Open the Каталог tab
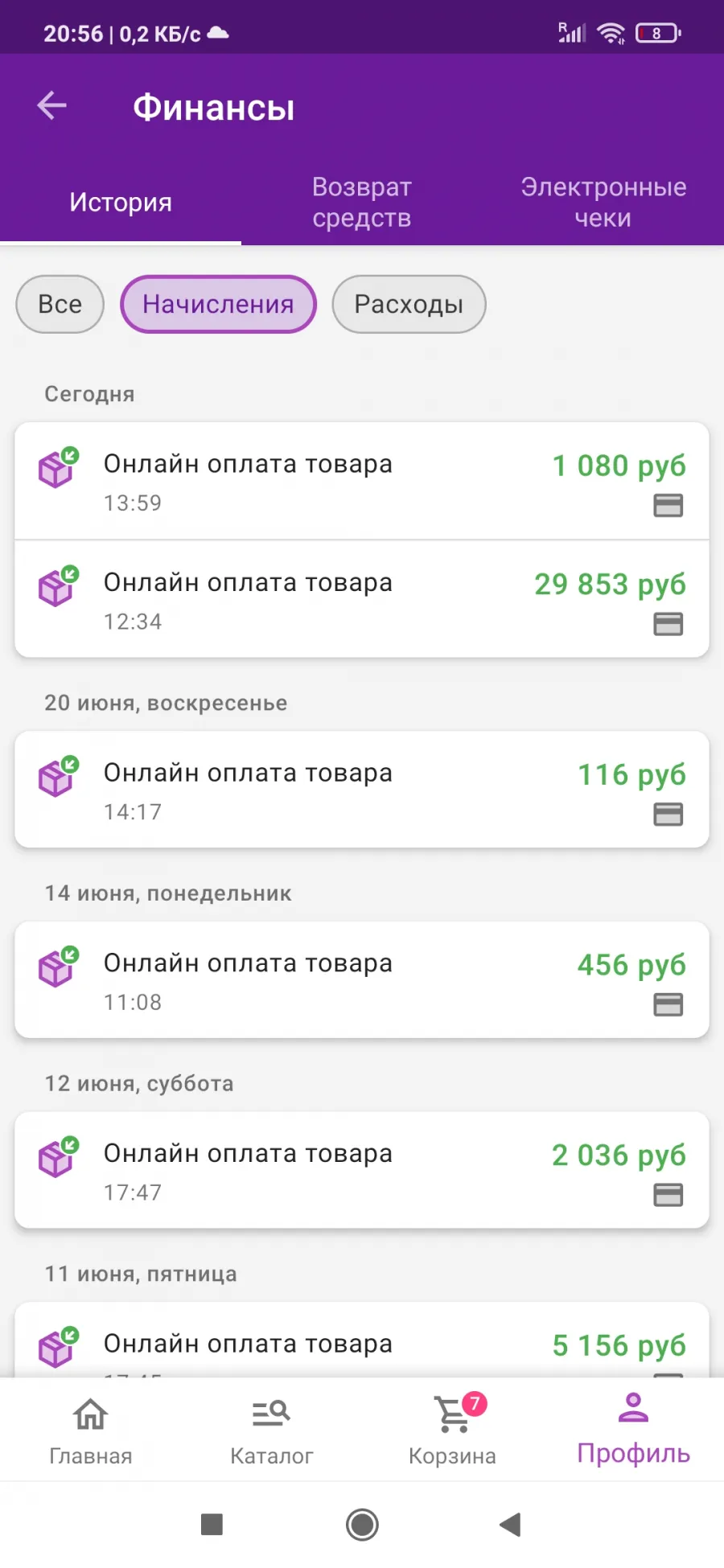 272,1431
